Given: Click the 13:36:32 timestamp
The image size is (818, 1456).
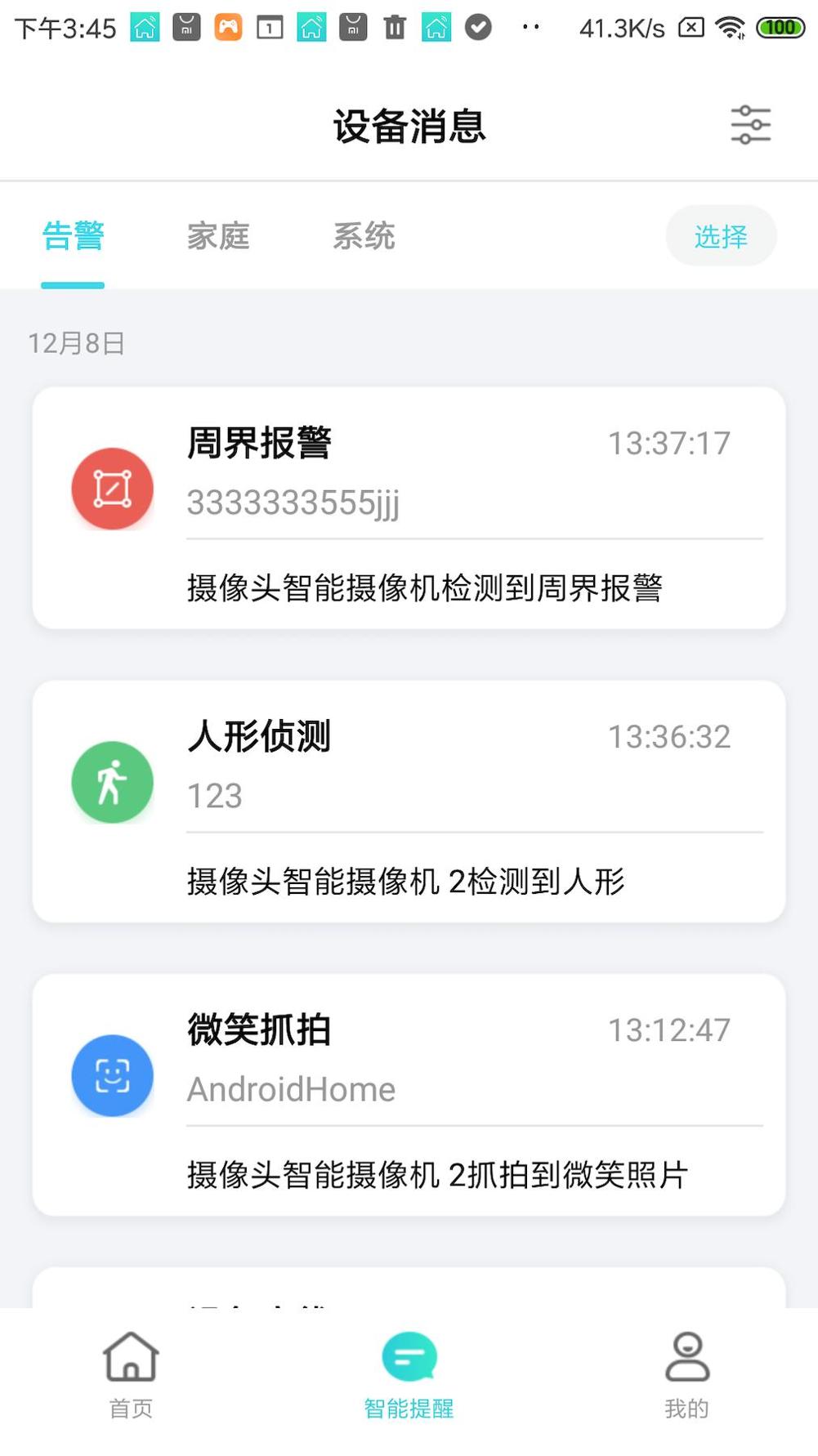Looking at the screenshot, I should pyautogui.click(x=669, y=736).
